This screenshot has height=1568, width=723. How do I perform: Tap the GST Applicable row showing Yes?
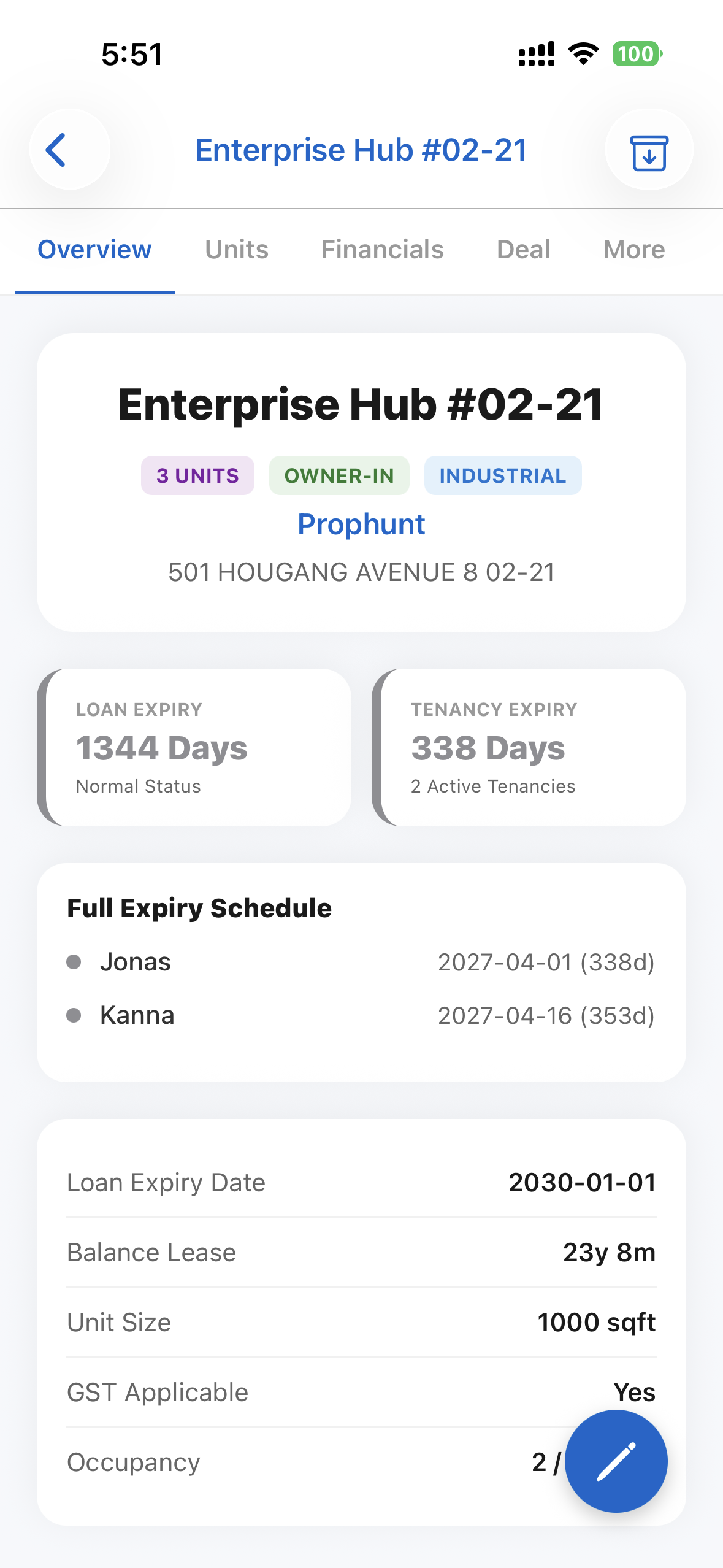(x=361, y=1391)
